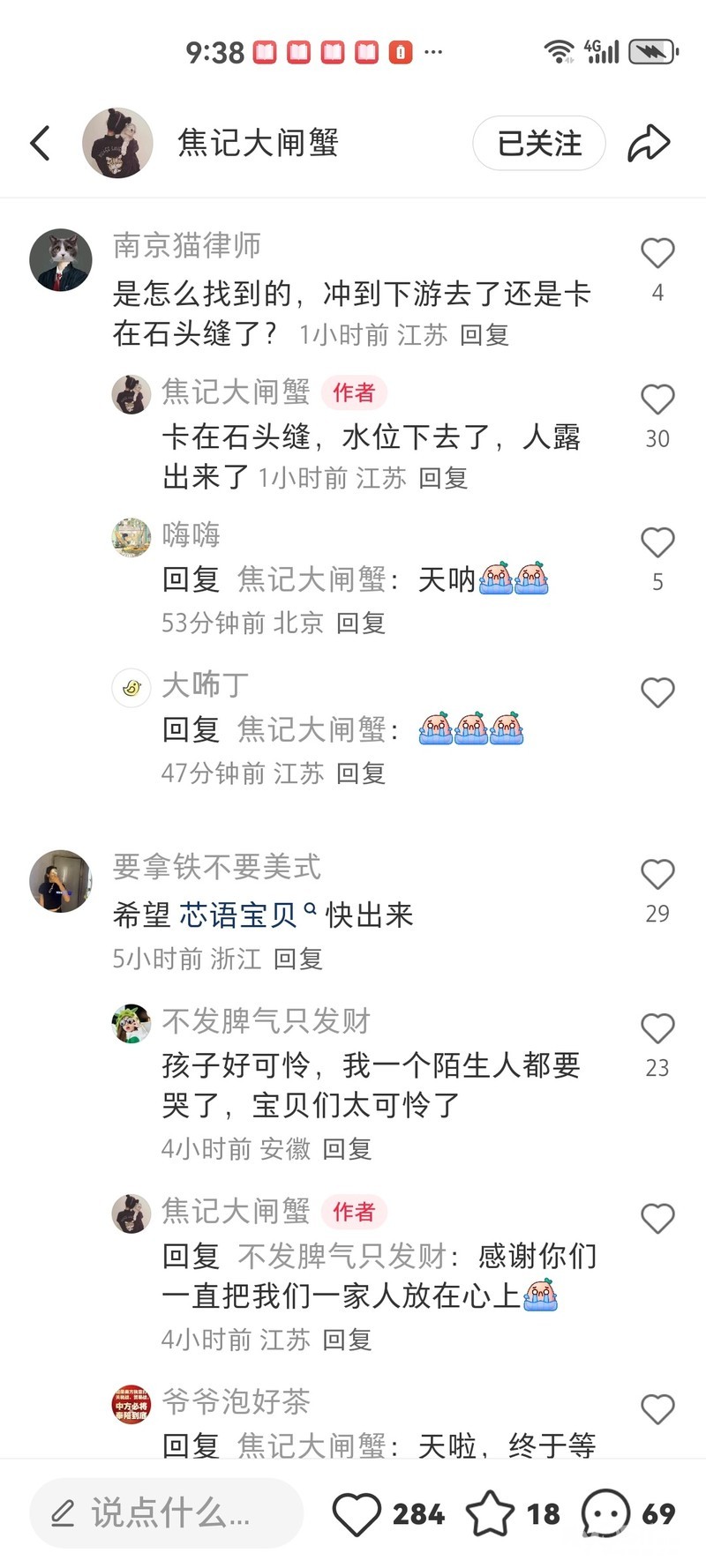Reply to 大咘丁's comment
Screen dimensions: 706x1568
(x=361, y=773)
